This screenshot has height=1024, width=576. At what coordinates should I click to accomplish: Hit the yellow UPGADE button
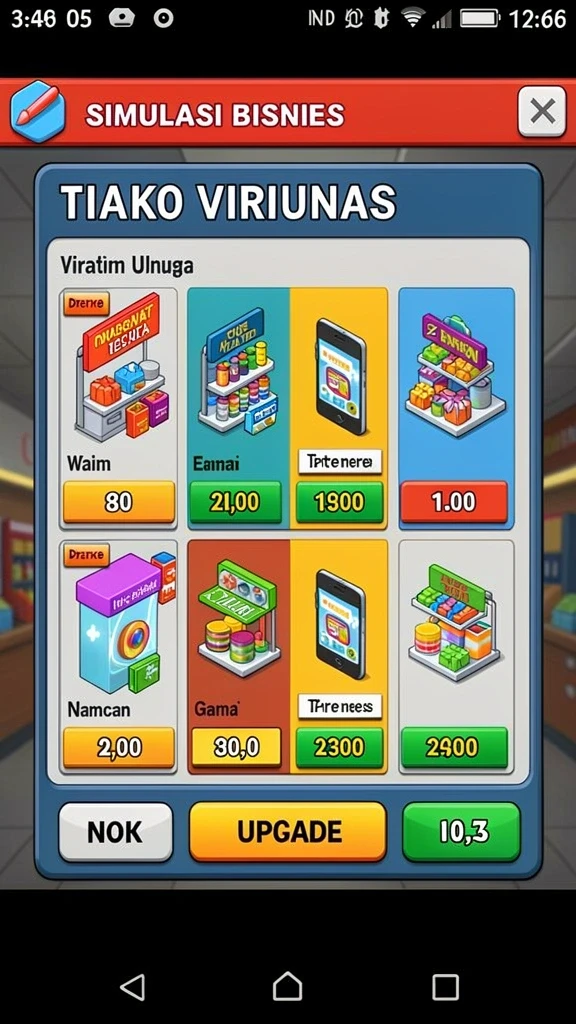tap(288, 832)
